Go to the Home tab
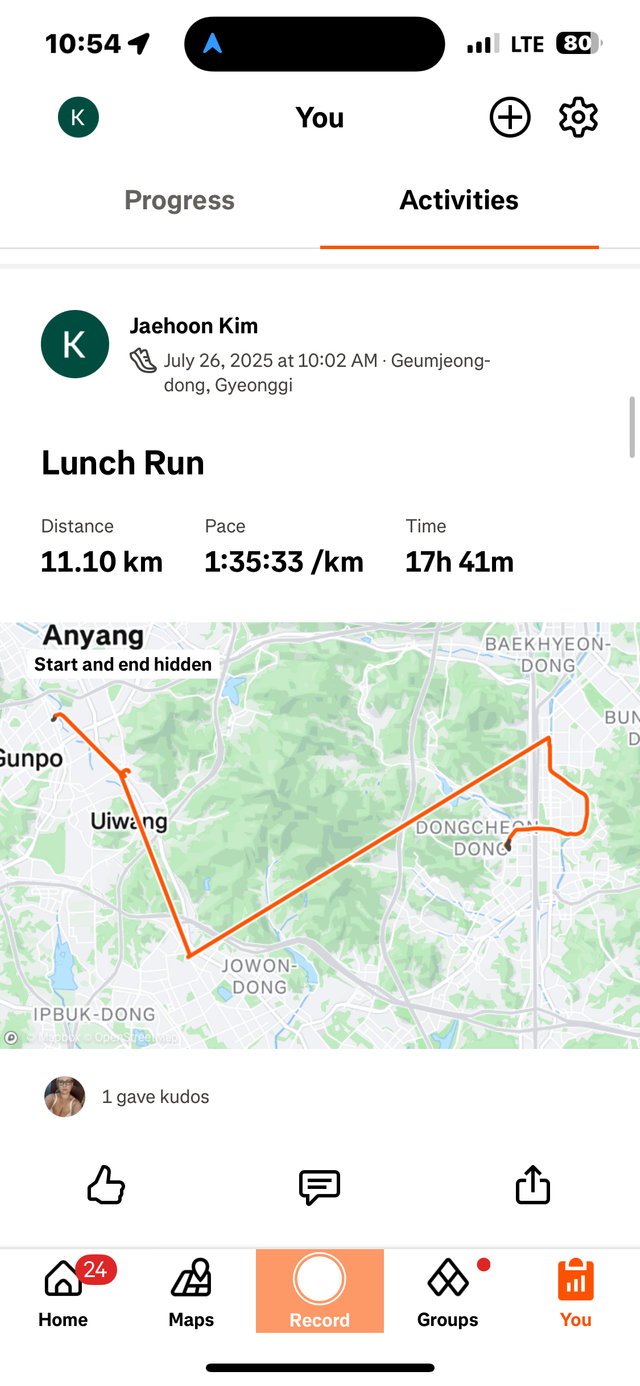The height and width of the screenshot is (1386, 640). pyautogui.click(x=63, y=1292)
